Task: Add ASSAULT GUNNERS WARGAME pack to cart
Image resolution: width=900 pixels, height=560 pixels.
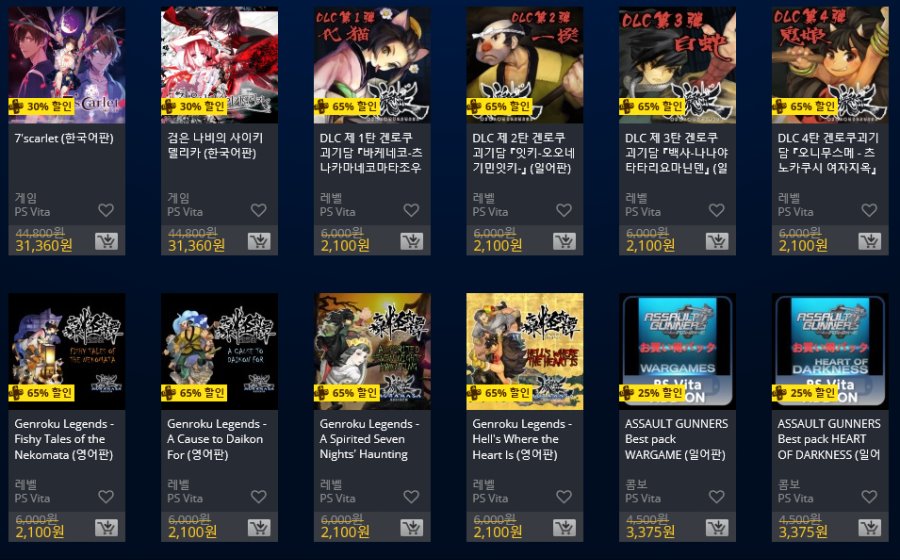Action: (716, 527)
